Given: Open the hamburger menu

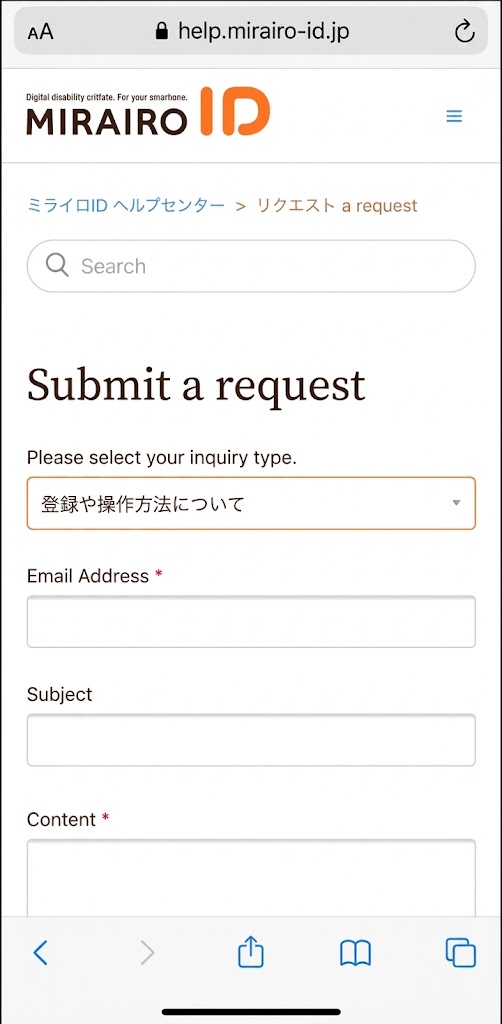Looking at the screenshot, I should pyautogui.click(x=454, y=116).
